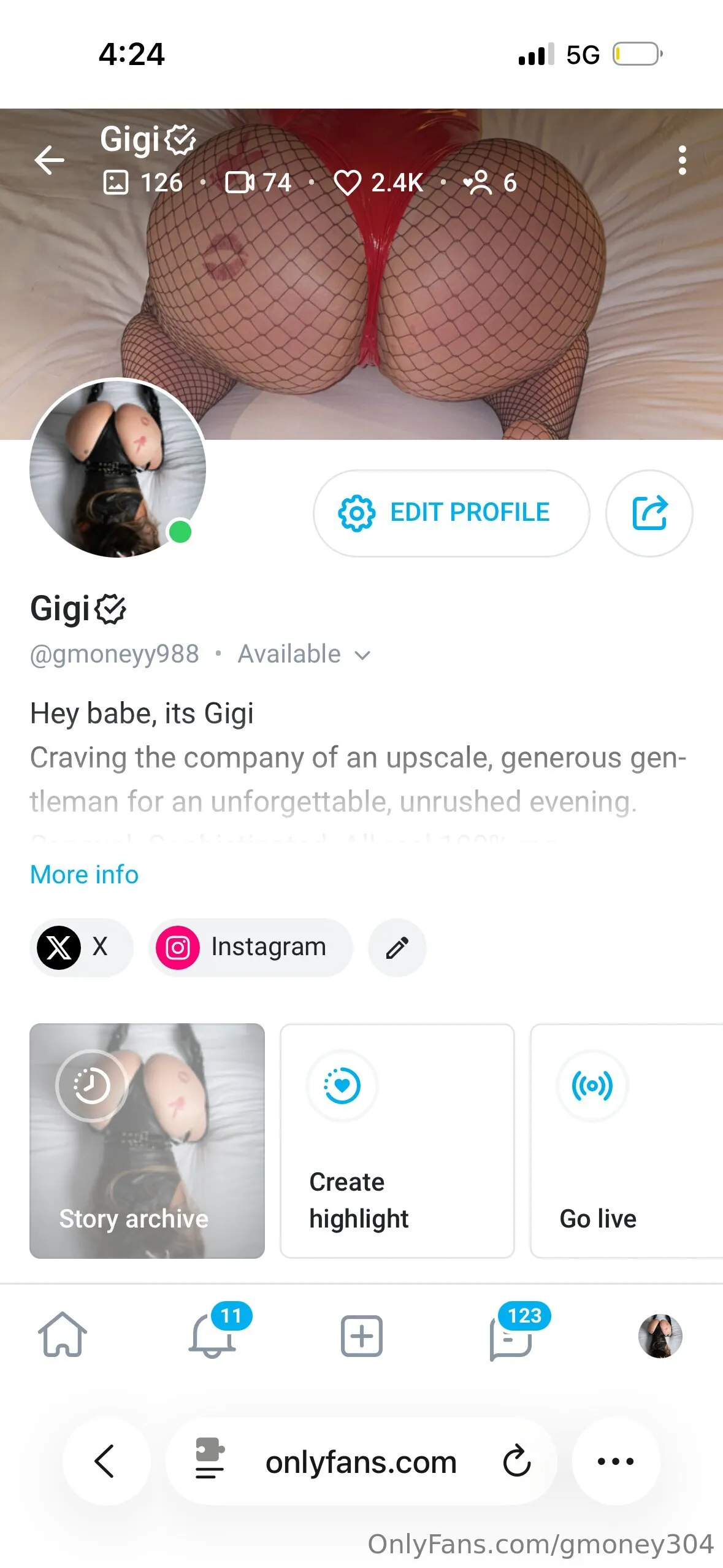723x1568 pixels.
Task: Open the Instagram social link chip
Action: (x=250, y=947)
